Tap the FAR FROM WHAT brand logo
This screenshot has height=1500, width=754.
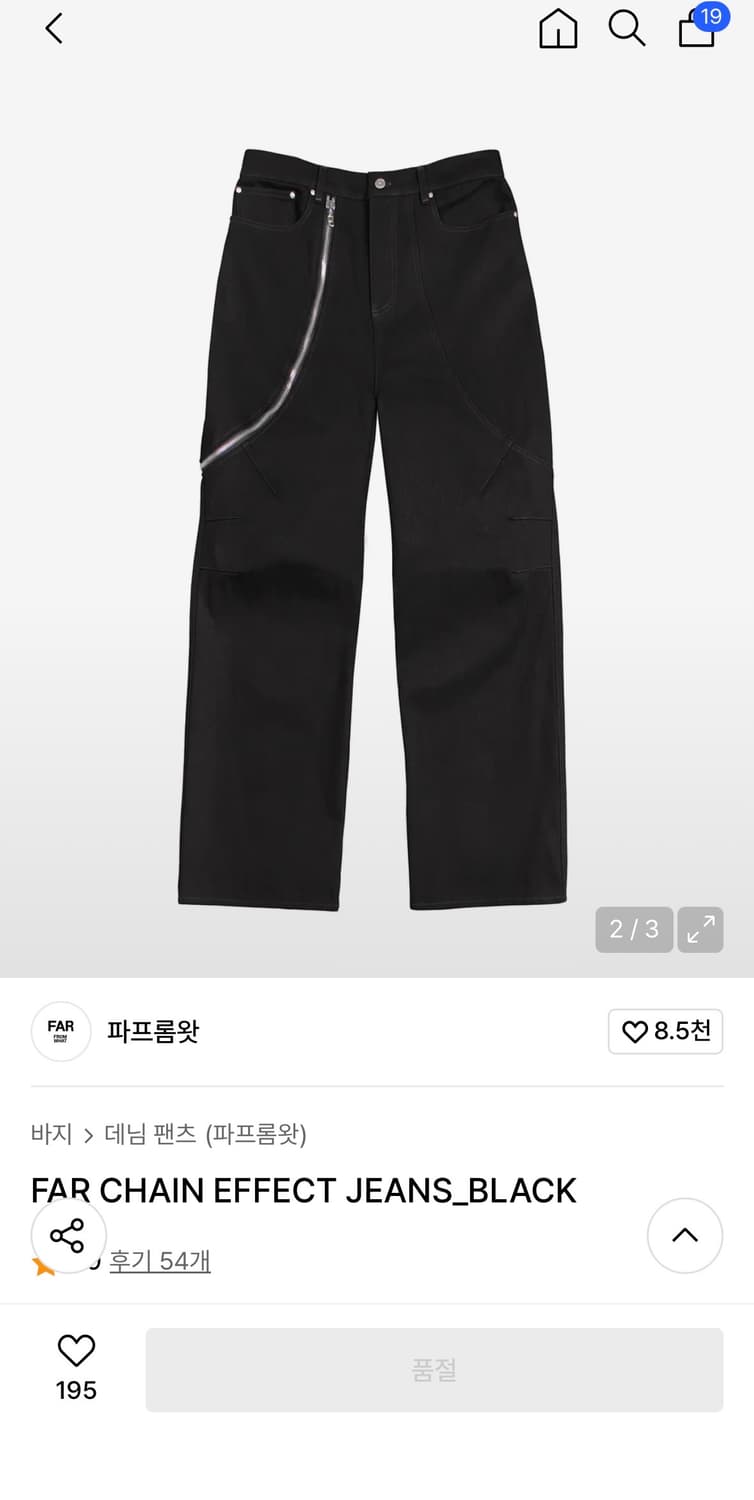[60, 1031]
